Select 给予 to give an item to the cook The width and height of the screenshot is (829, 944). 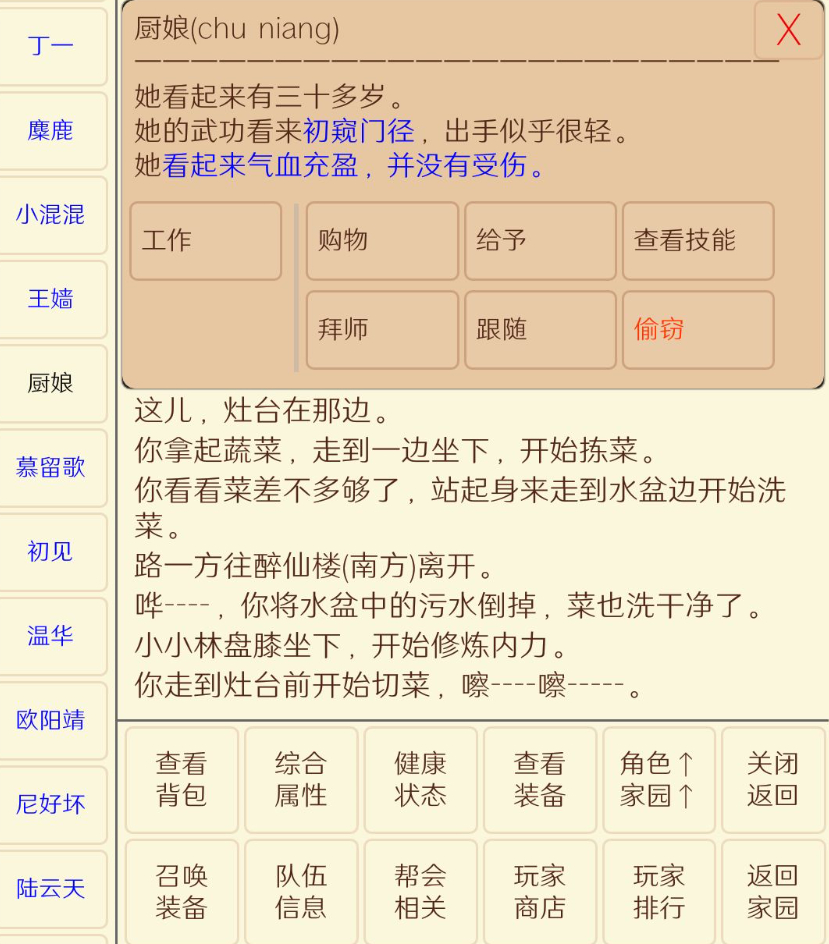[539, 241]
